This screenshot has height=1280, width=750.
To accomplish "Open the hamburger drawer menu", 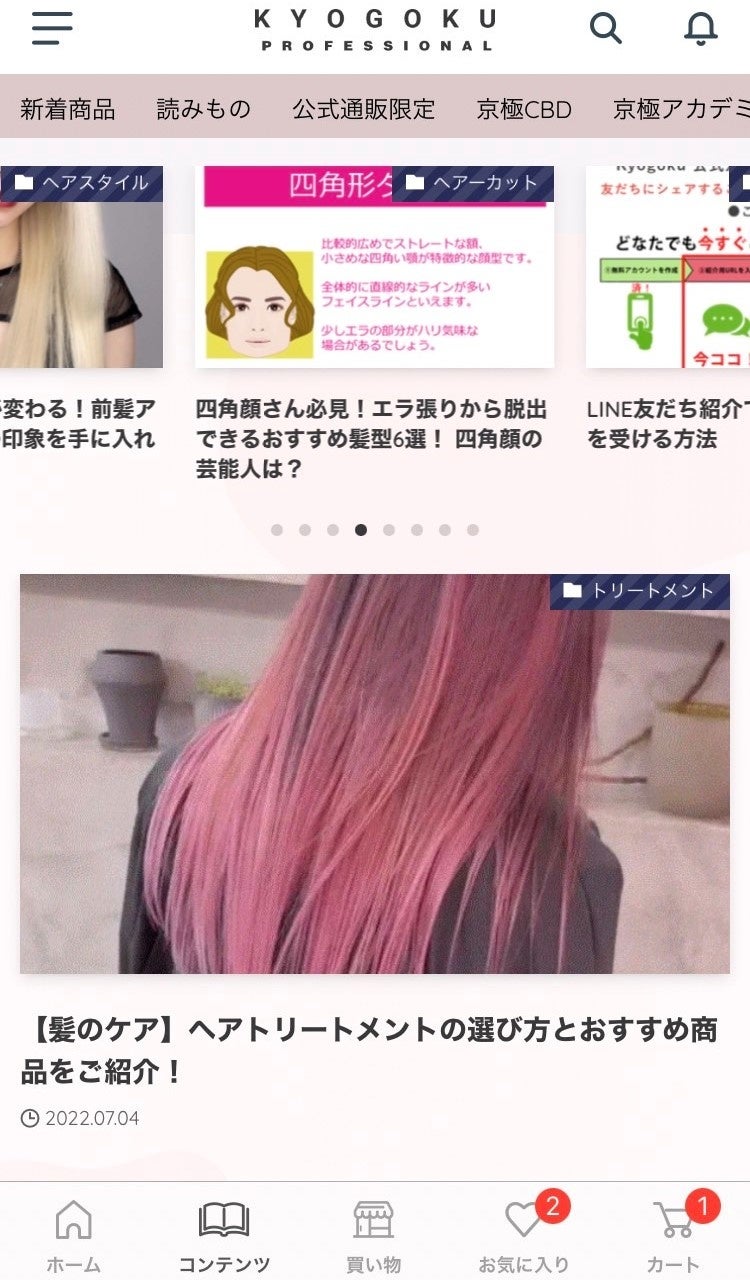I will 52,28.
